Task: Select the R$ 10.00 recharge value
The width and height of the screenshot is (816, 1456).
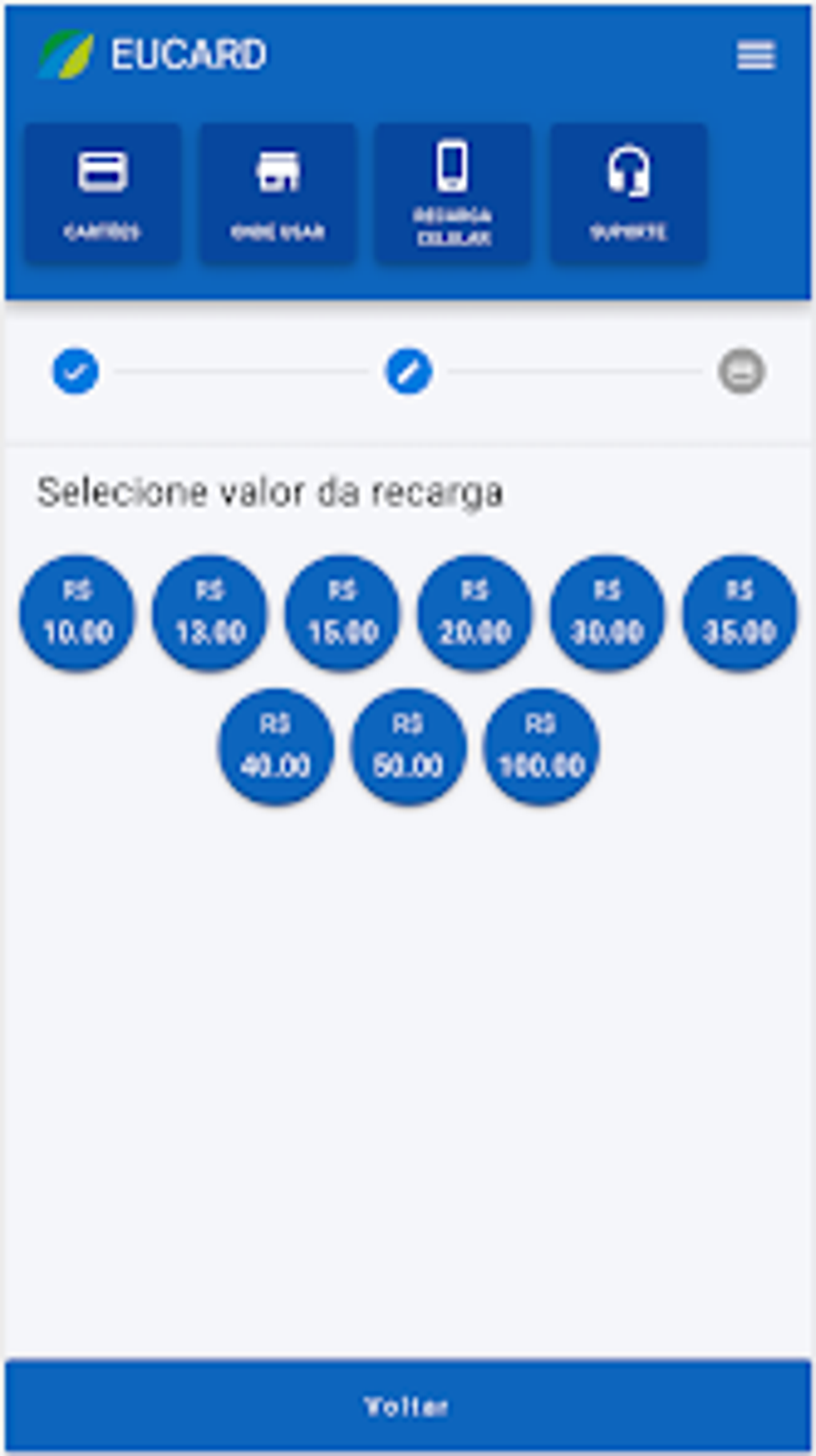Action: 78,613
